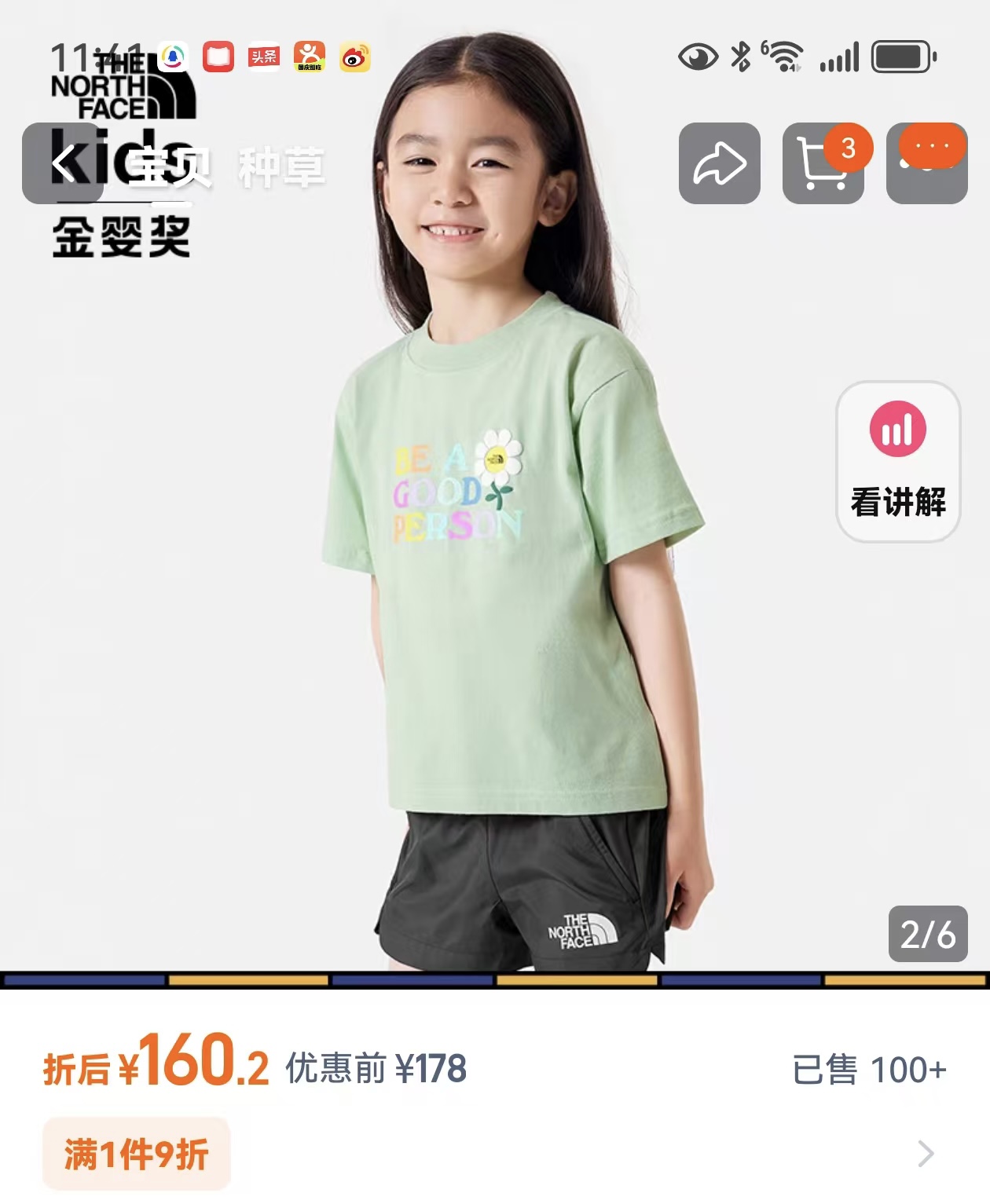Go back using the arrow
Screen dimensions: 990x1204
(62, 164)
